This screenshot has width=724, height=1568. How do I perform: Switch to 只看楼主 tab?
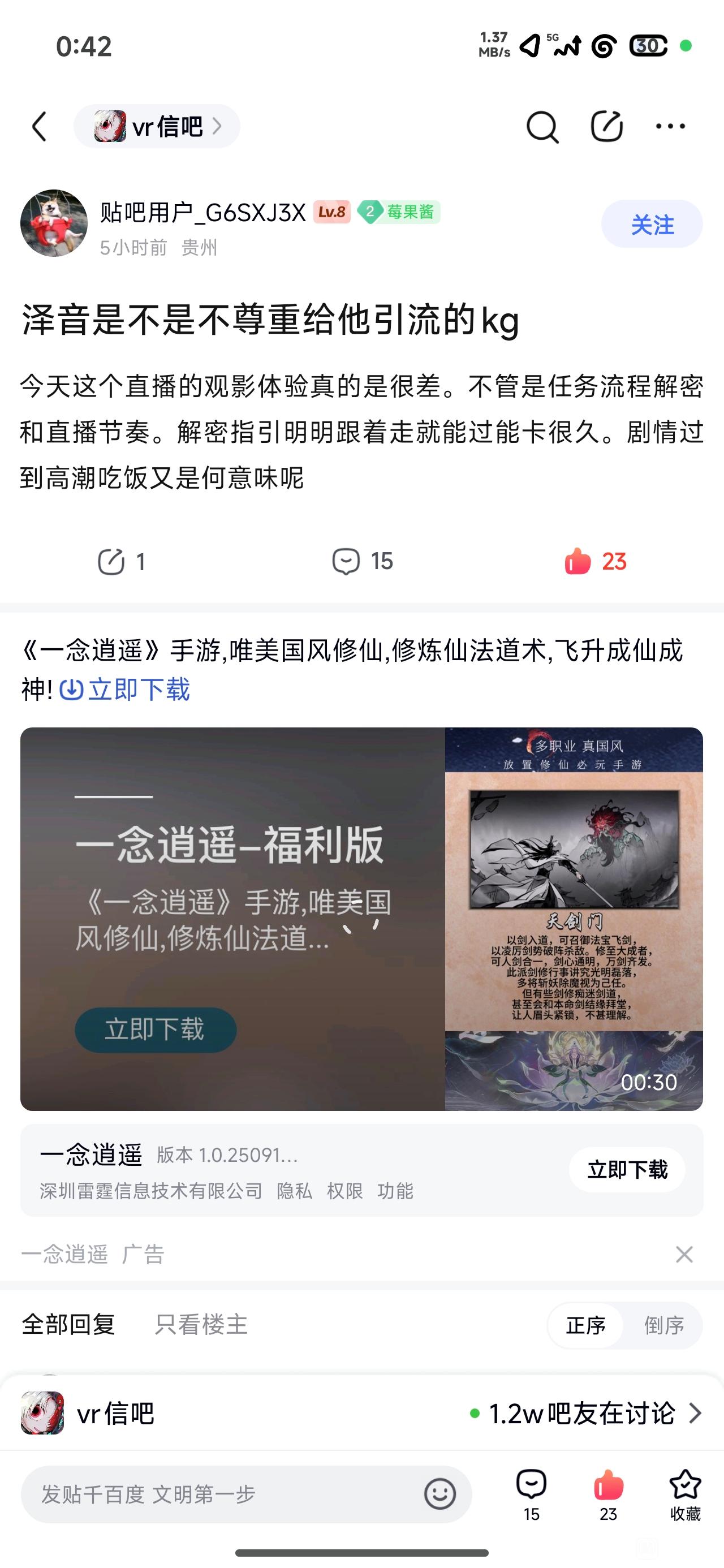pyautogui.click(x=201, y=1325)
